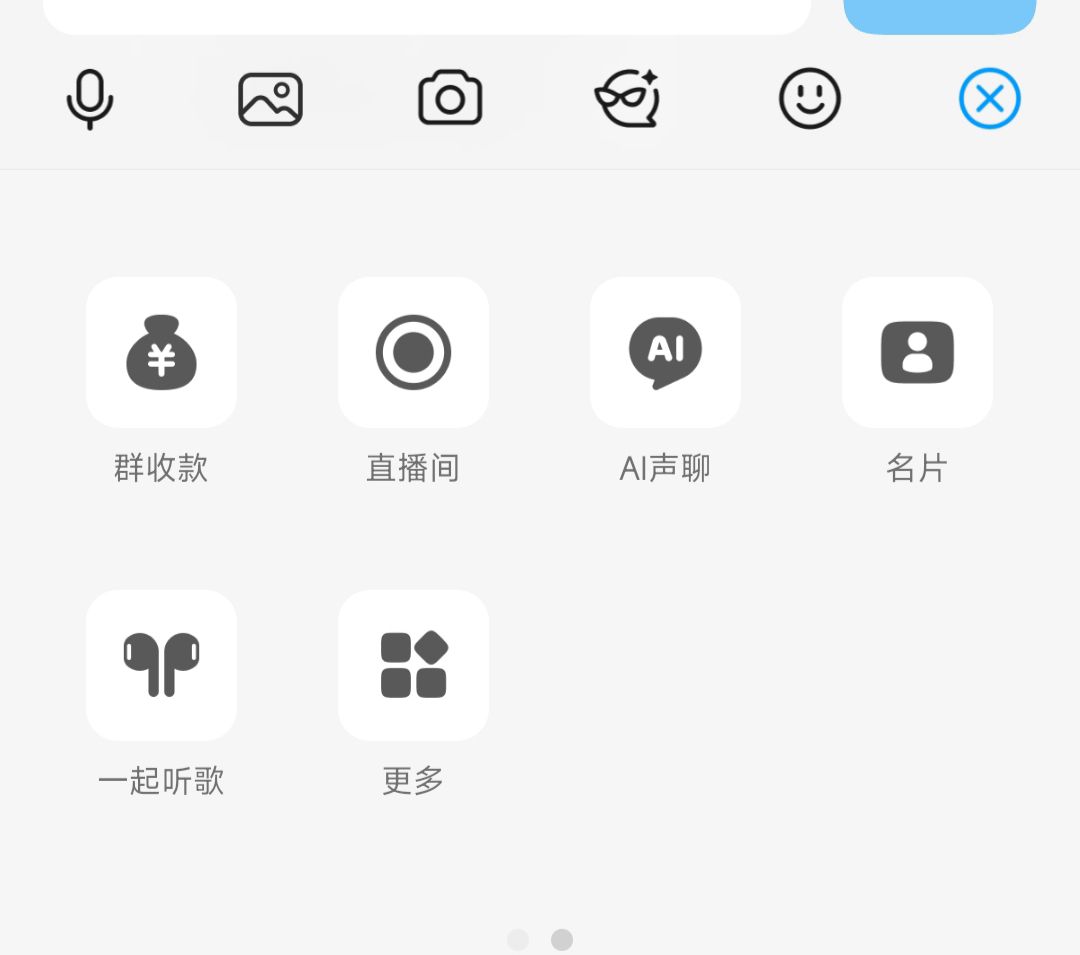Open 更多 for more functions
1080x955 pixels.
point(413,665)
